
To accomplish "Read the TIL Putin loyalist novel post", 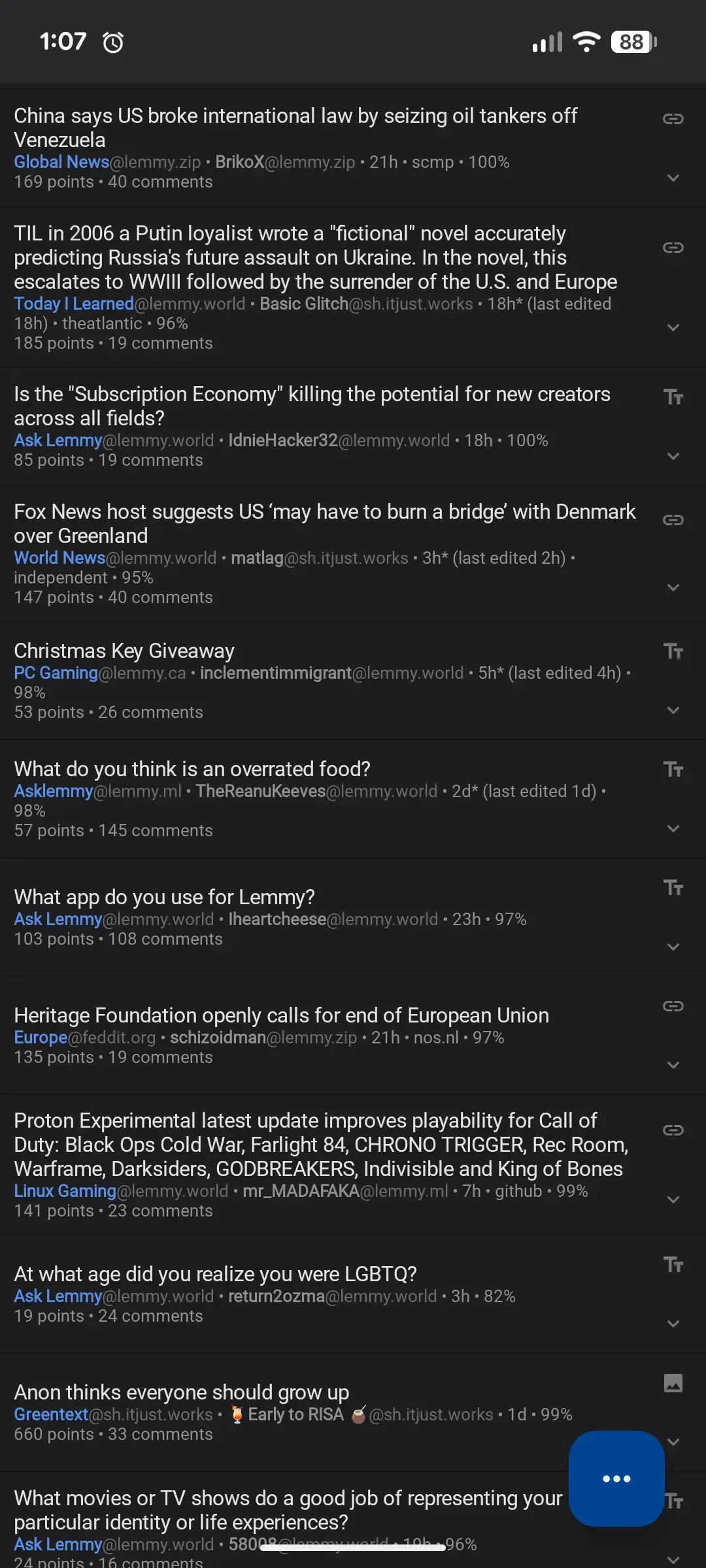I will [x=315, y=257].
